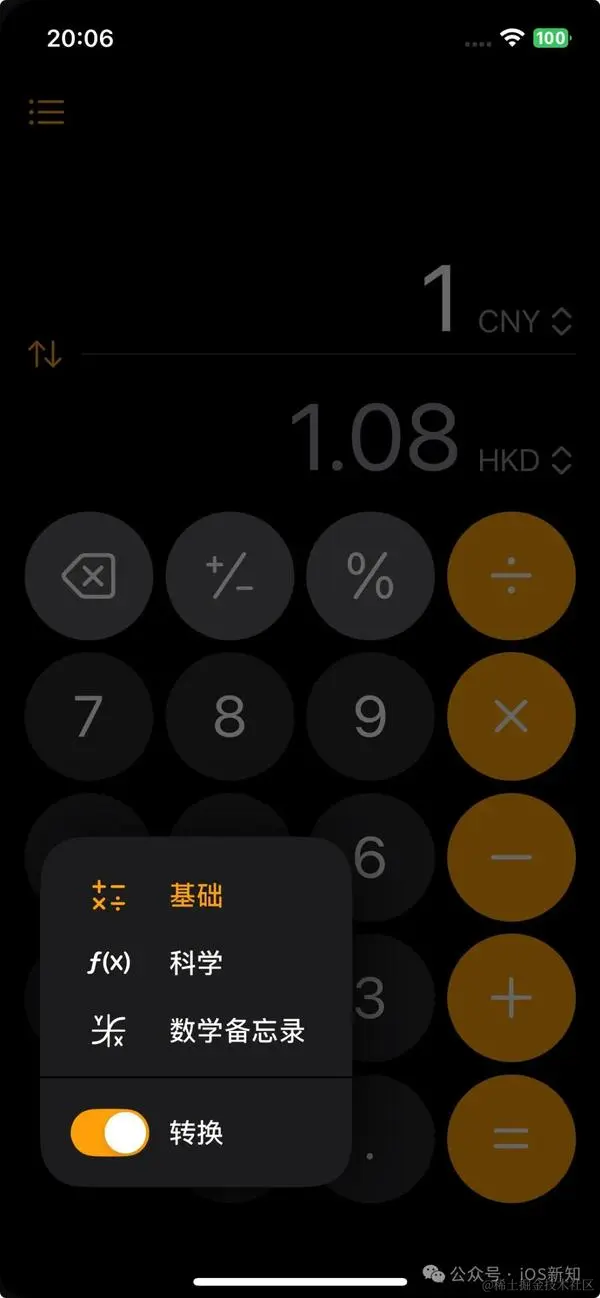Tap the backspace delete key
The height and width of the screenshot is (1298, 600).
(x=89, y=576)
